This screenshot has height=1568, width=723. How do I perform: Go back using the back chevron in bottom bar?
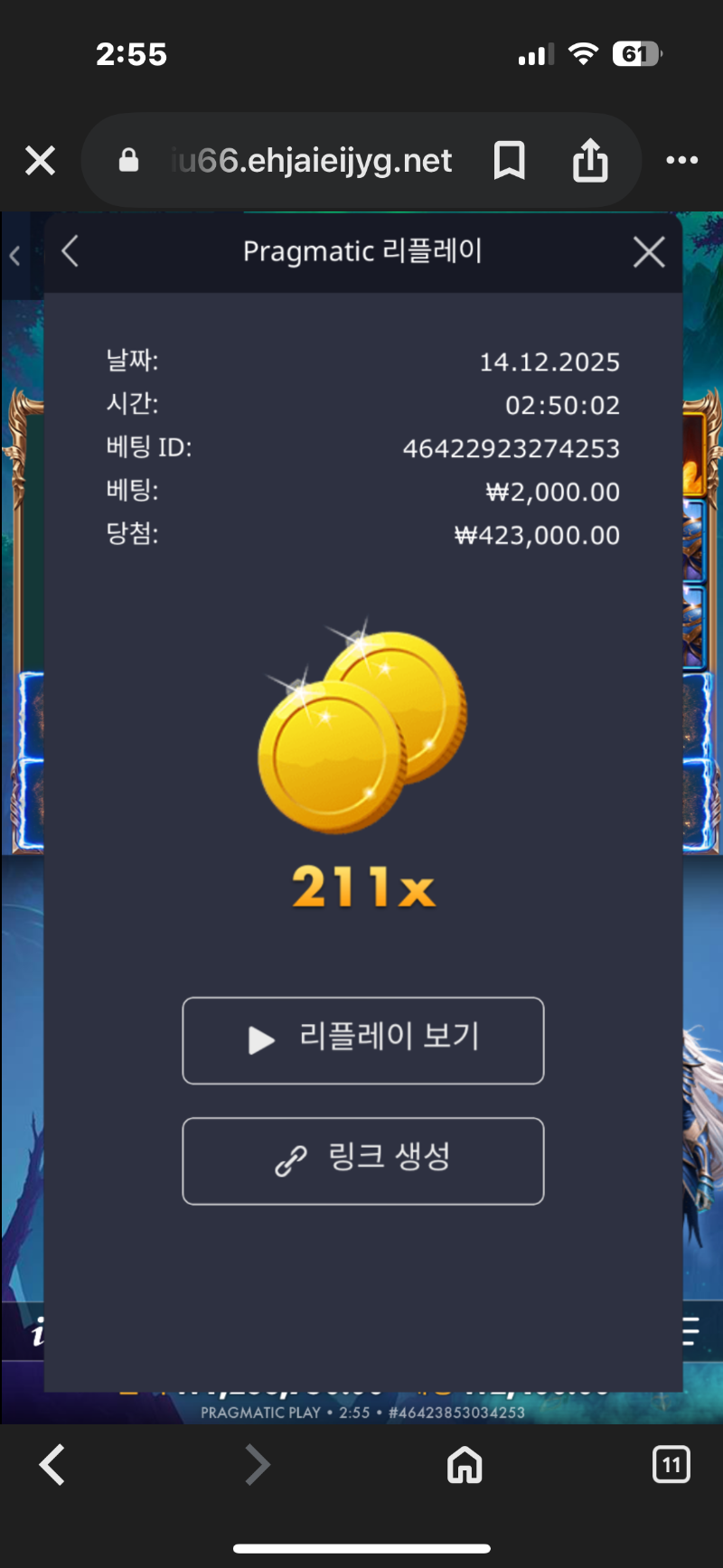click(x=52, y=1465)
